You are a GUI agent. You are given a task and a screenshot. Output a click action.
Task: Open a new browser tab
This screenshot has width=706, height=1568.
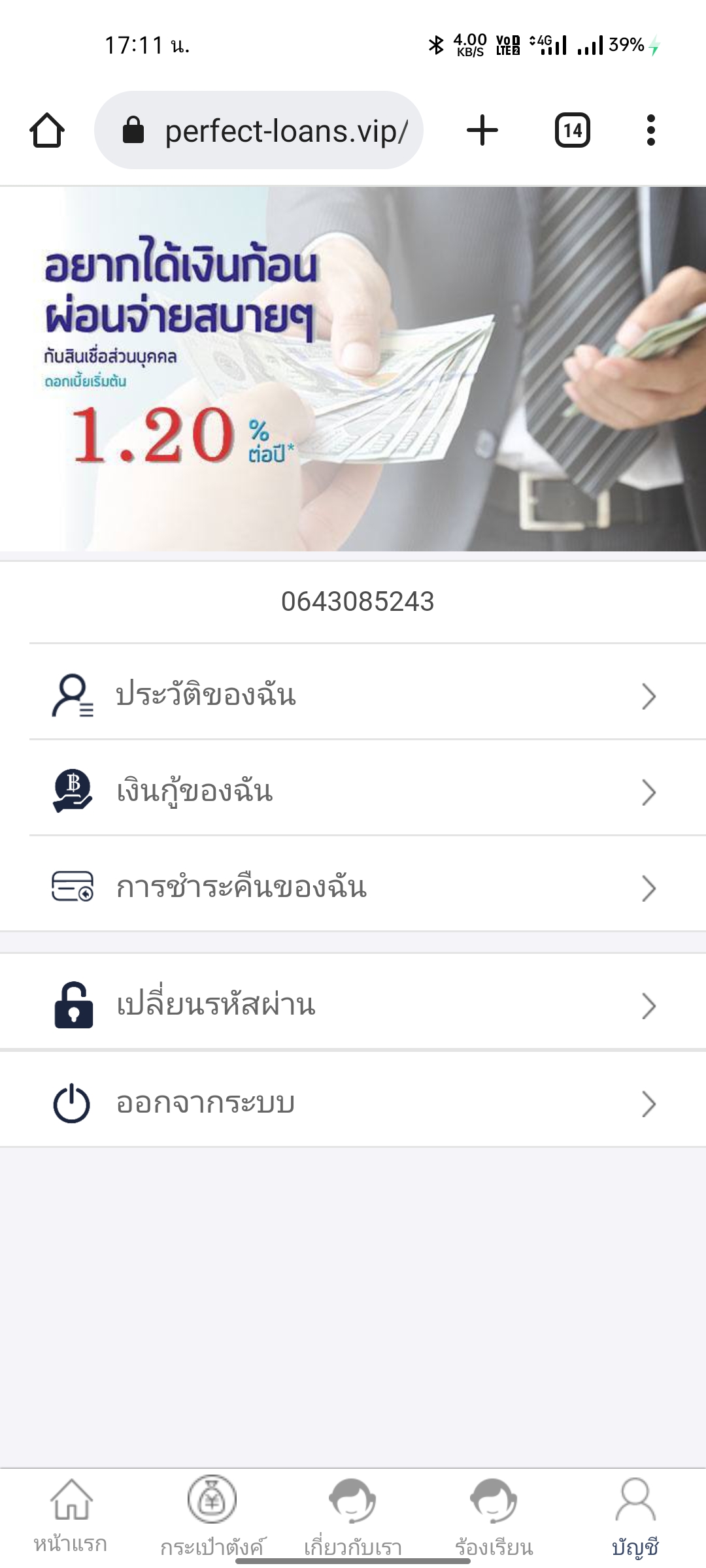coord(482,130)
